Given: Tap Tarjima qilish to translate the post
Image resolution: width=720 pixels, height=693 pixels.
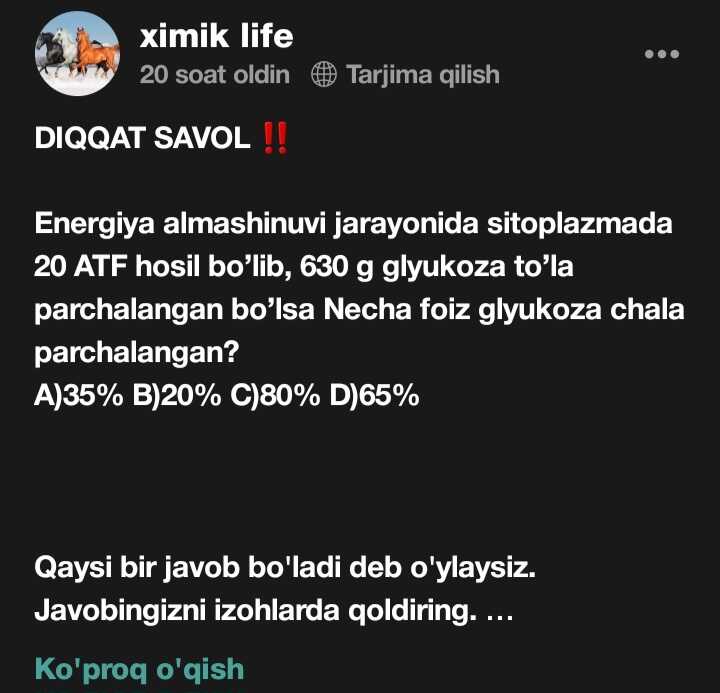Looking at the screenshot, I should click(x=405, y=75).
